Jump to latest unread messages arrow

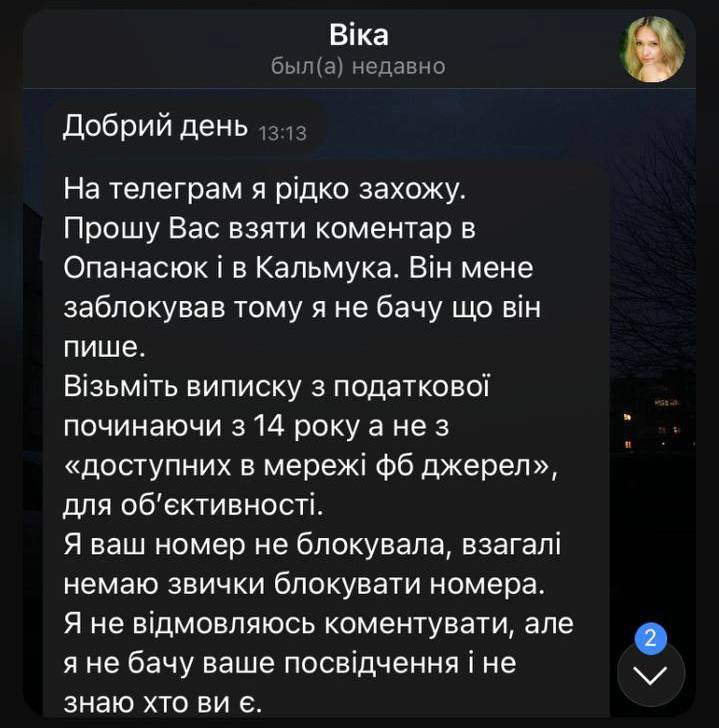pos(651,675)
